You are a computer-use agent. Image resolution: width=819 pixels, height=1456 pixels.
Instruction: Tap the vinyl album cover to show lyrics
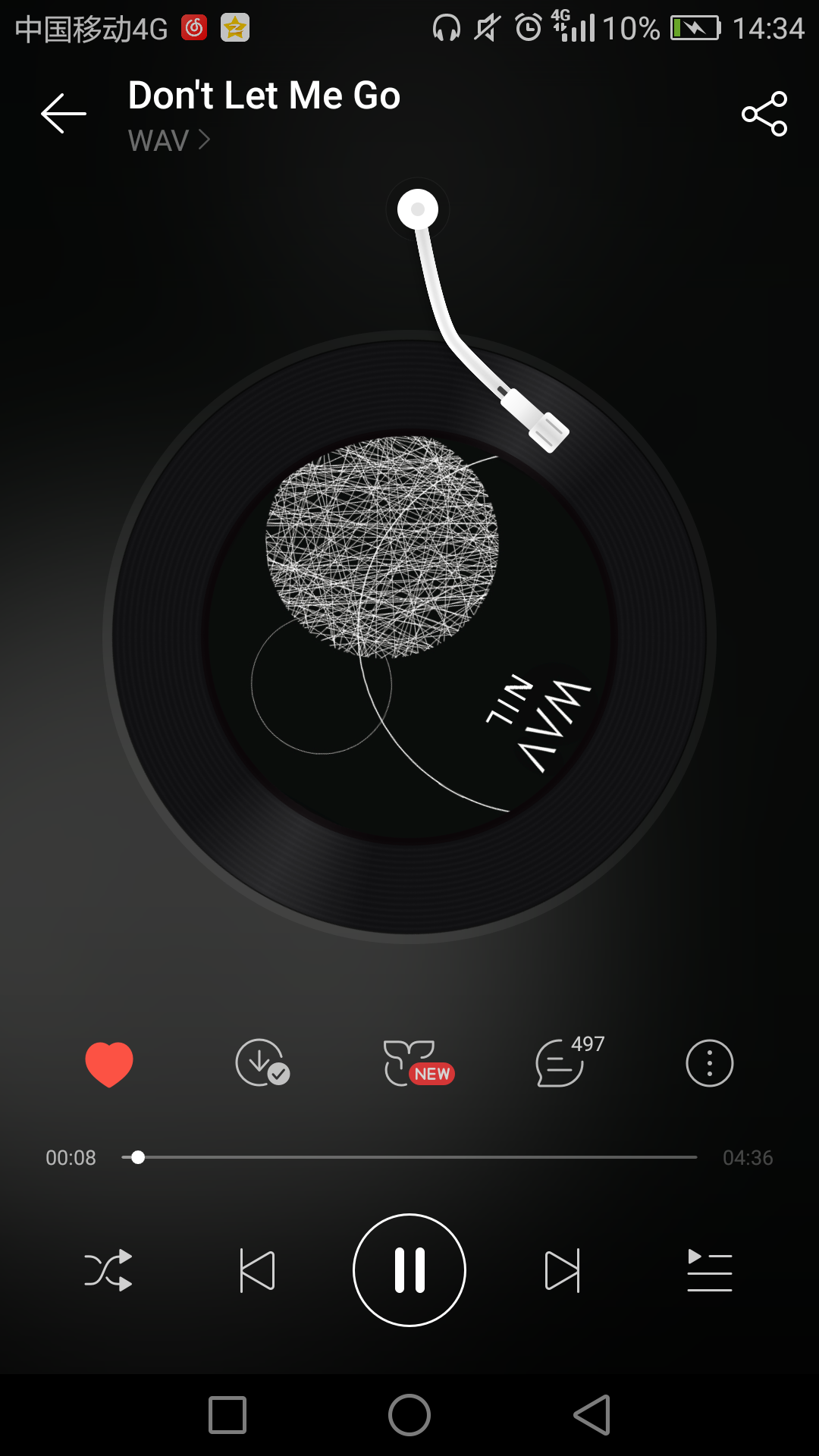[409, 637]
